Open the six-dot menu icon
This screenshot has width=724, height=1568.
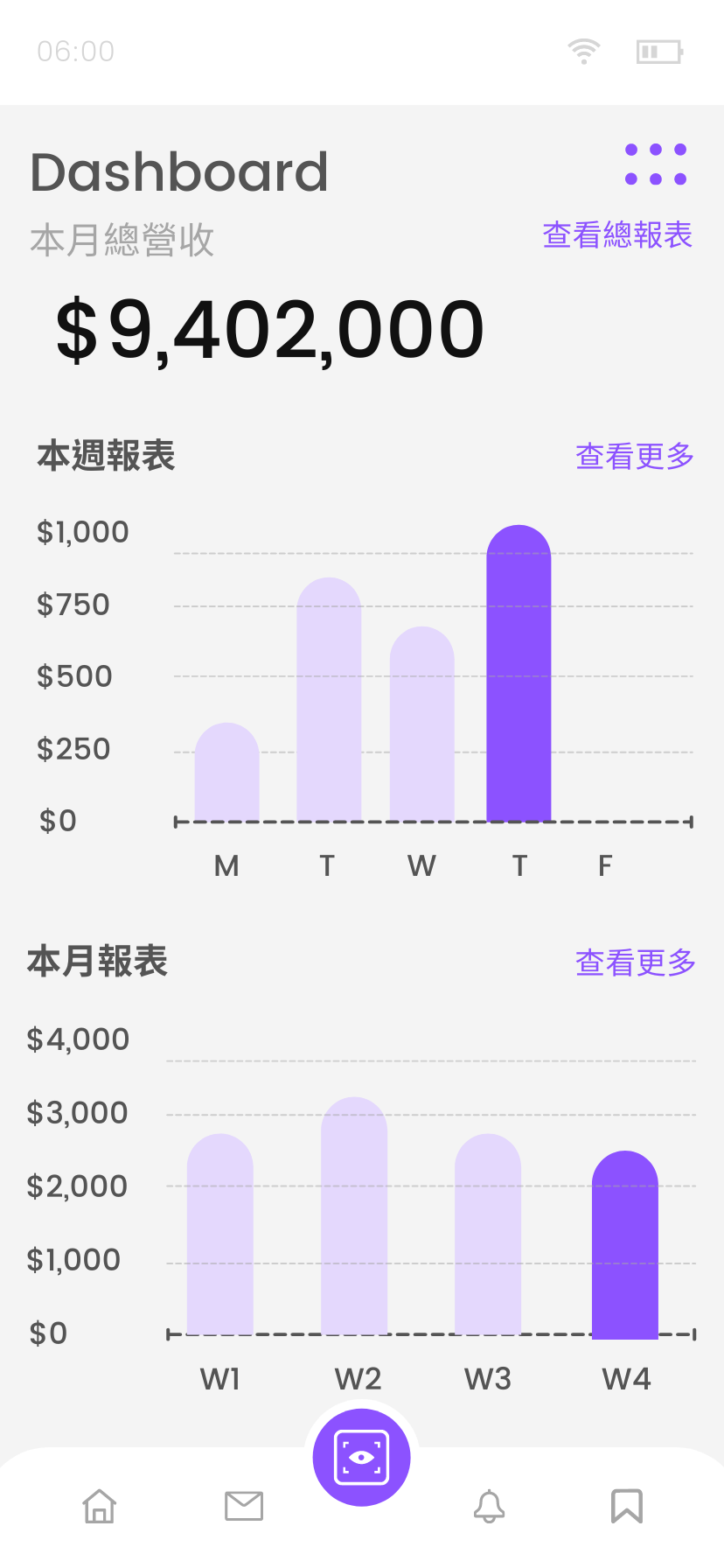click(656, 164)
